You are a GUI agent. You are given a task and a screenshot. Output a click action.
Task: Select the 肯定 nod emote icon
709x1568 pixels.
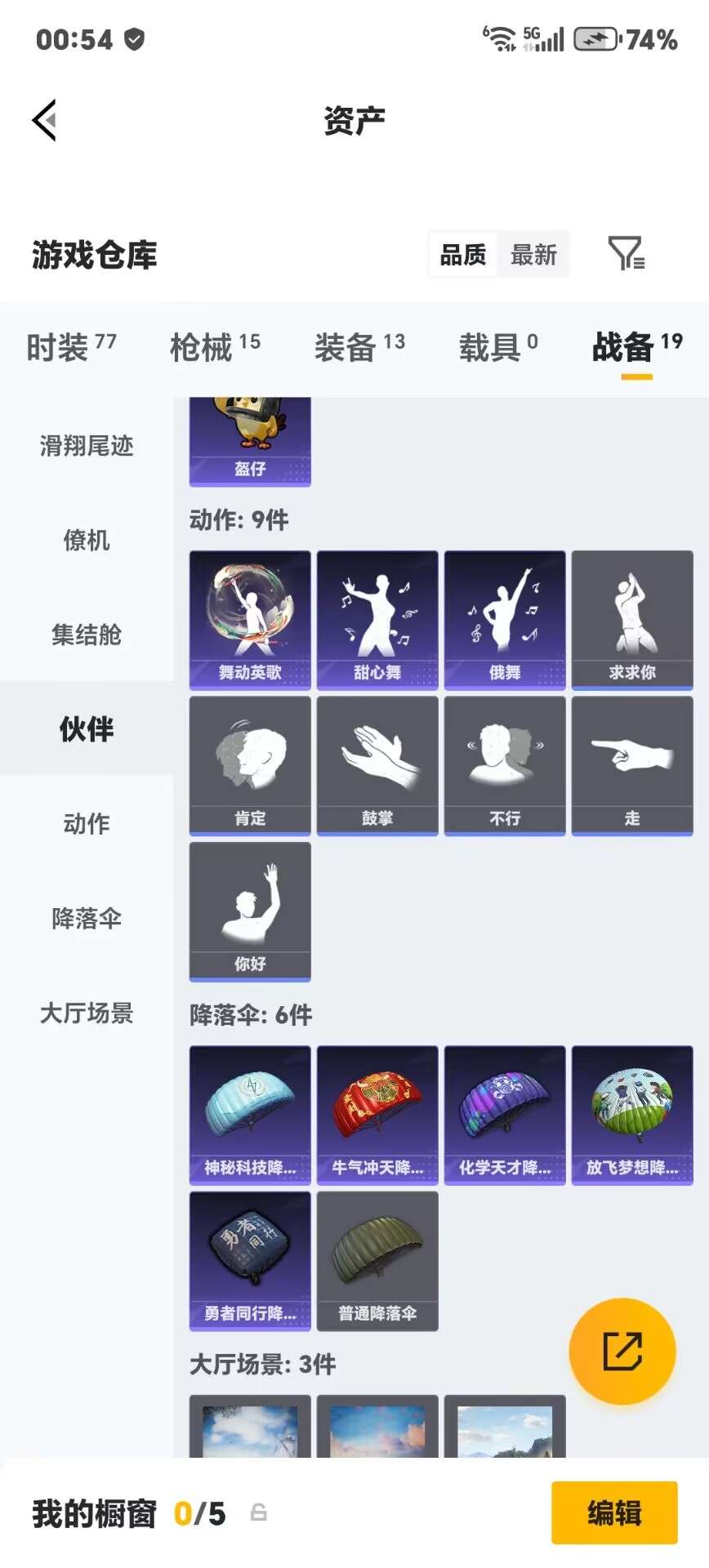[x=250, y=764]
